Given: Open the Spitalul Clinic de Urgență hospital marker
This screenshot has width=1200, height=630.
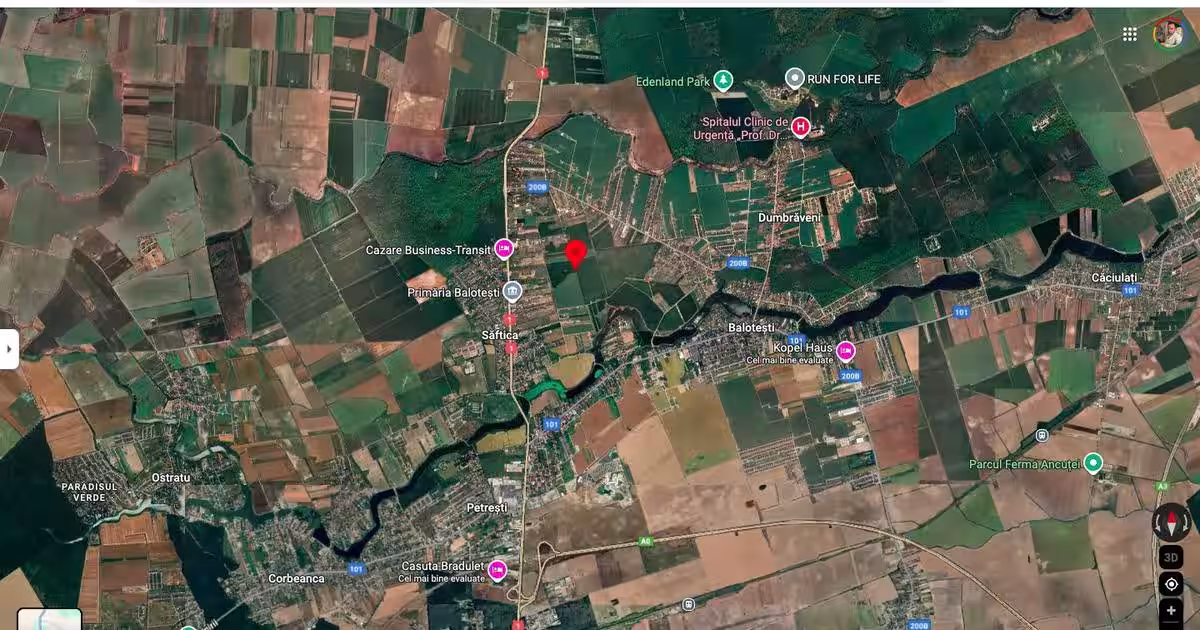Looking at the screenshot, I should tap(801, 126).
